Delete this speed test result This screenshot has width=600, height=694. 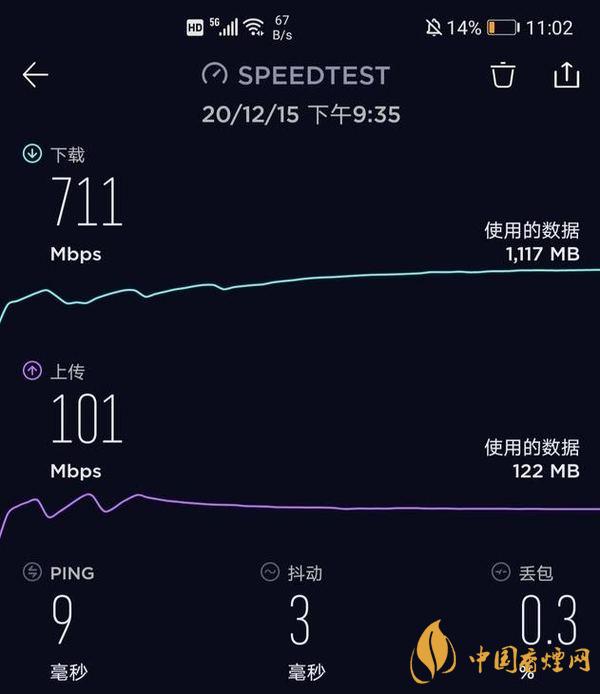(x=503, y=75)
